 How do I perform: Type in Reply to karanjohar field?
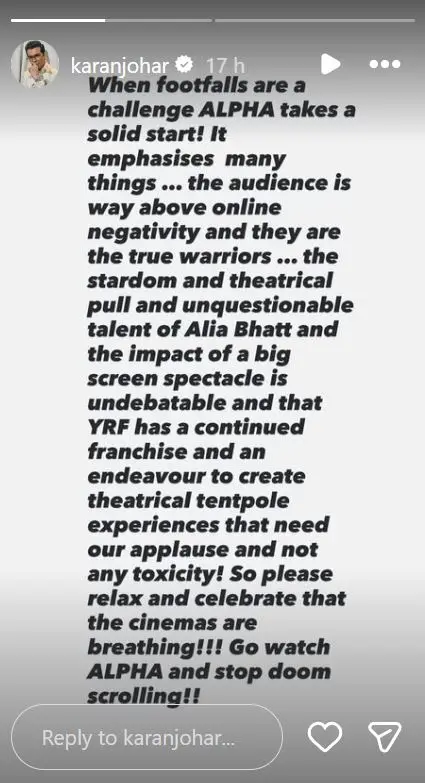click(147, 737)
